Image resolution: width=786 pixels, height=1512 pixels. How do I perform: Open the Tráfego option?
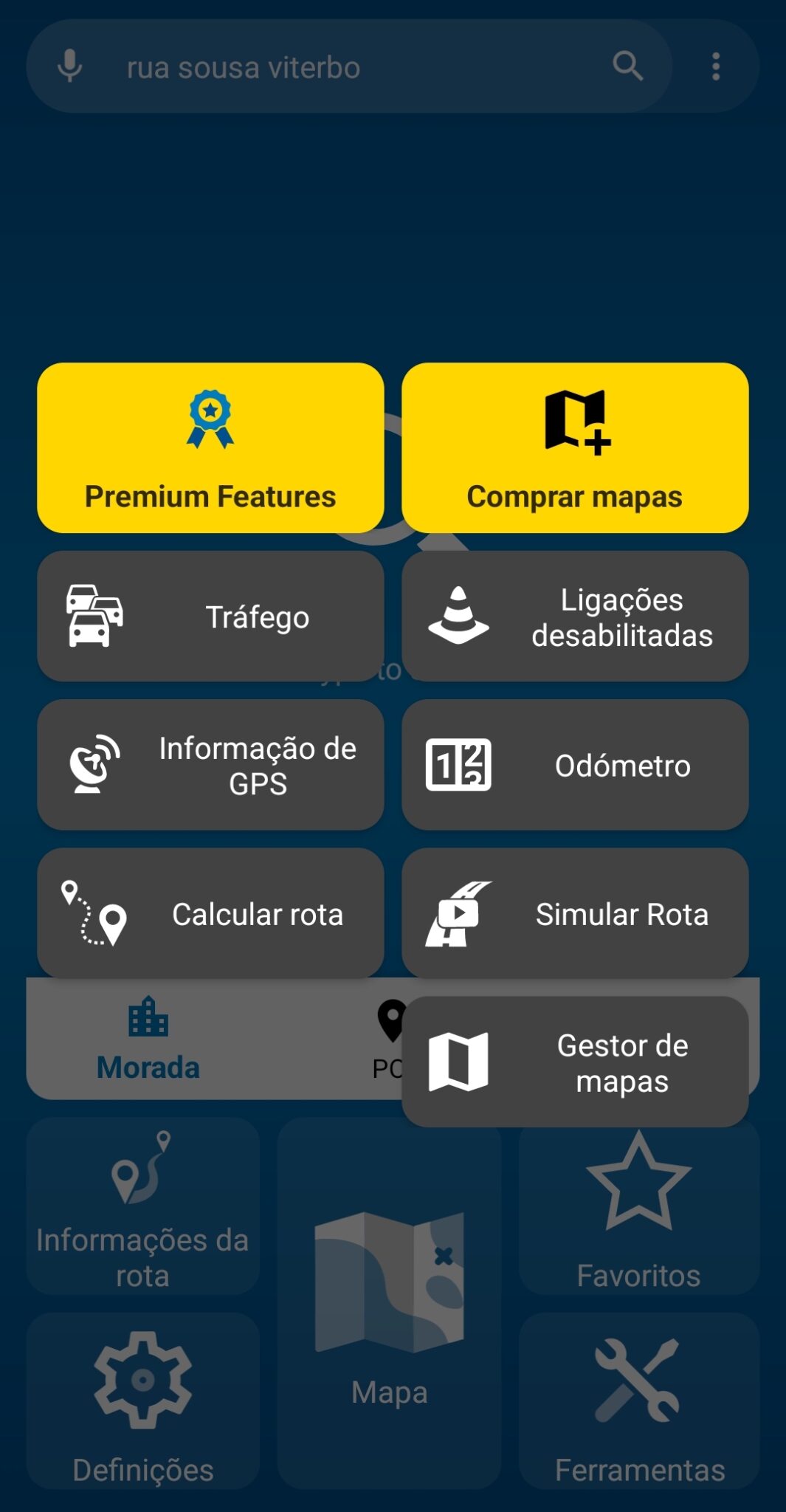210,616
